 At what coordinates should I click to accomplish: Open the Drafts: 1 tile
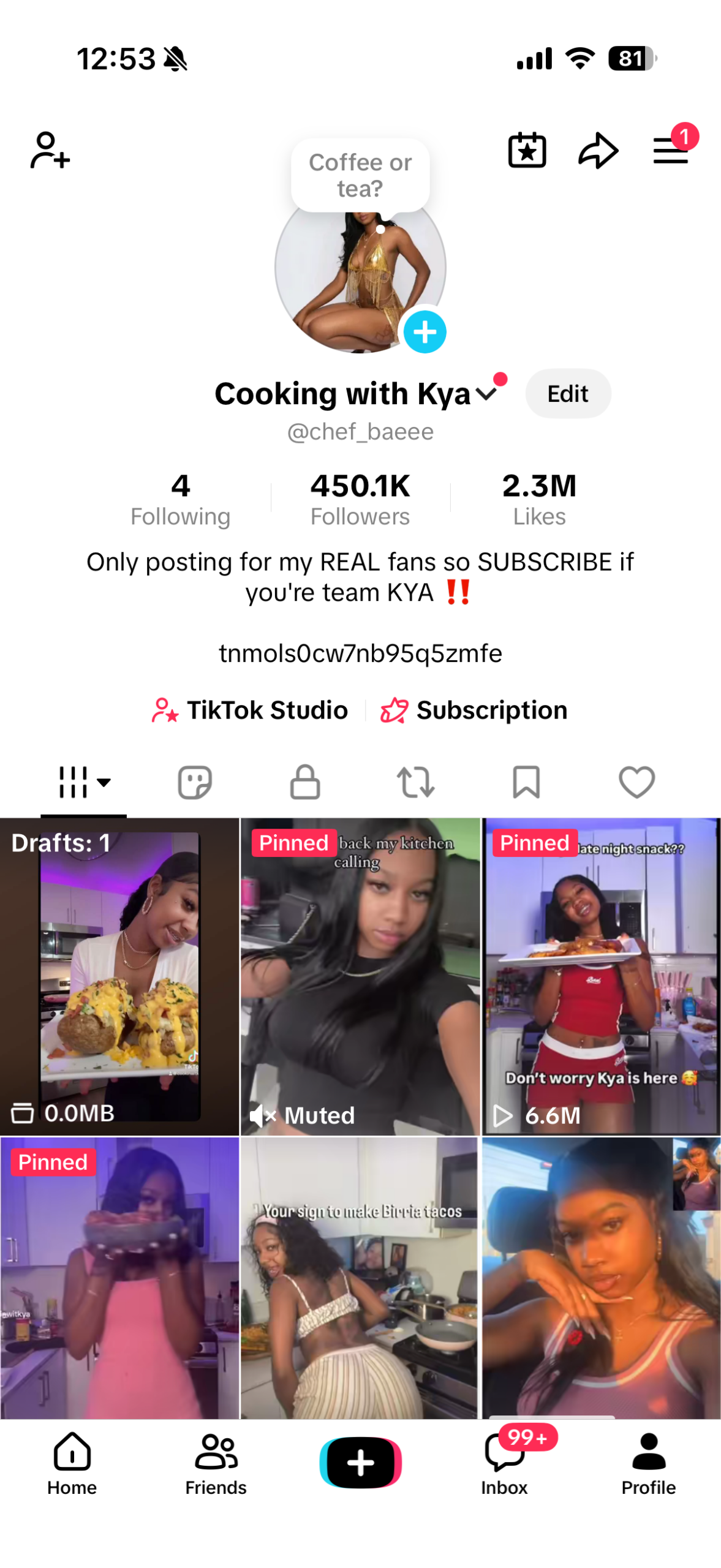coord(119,975)
